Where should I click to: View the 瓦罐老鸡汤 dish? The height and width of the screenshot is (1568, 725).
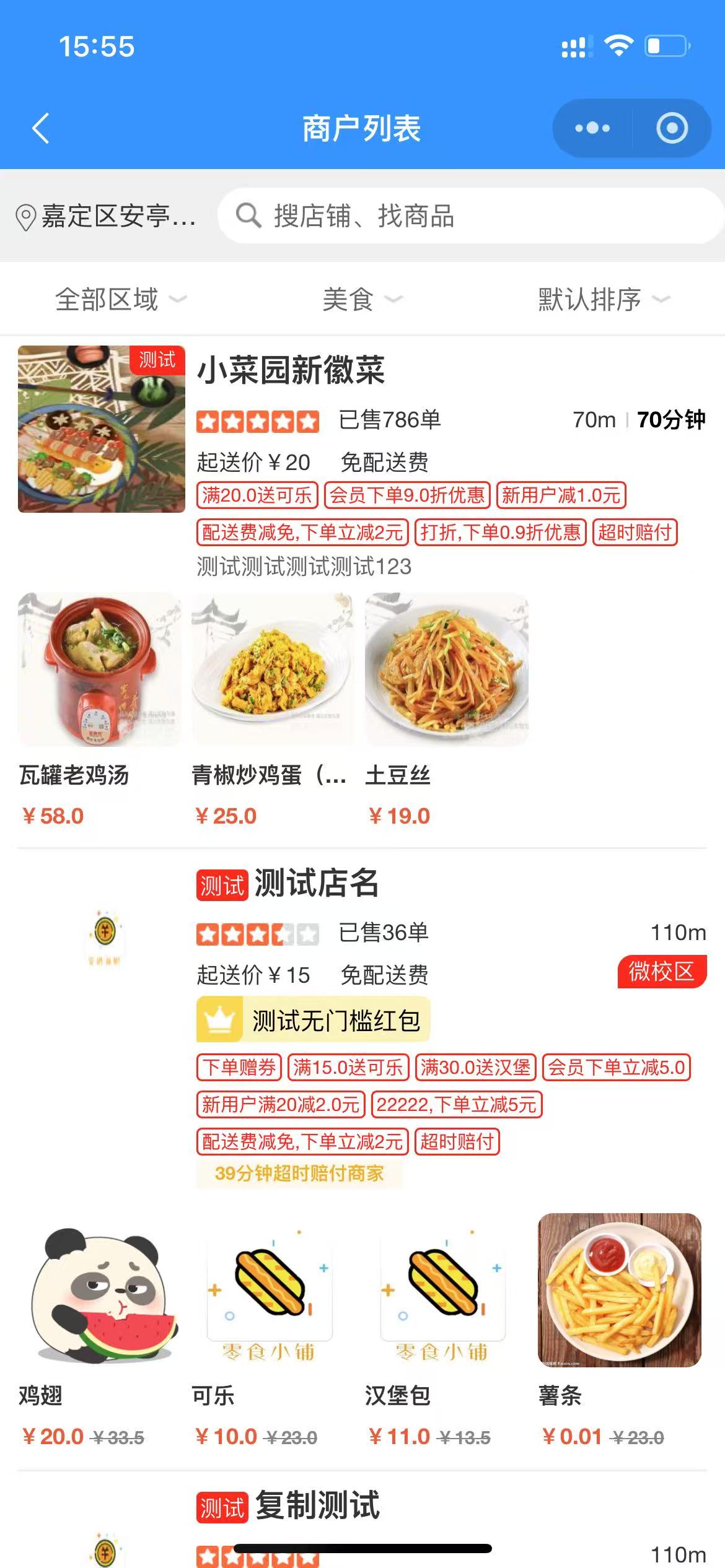pos(99,670)
